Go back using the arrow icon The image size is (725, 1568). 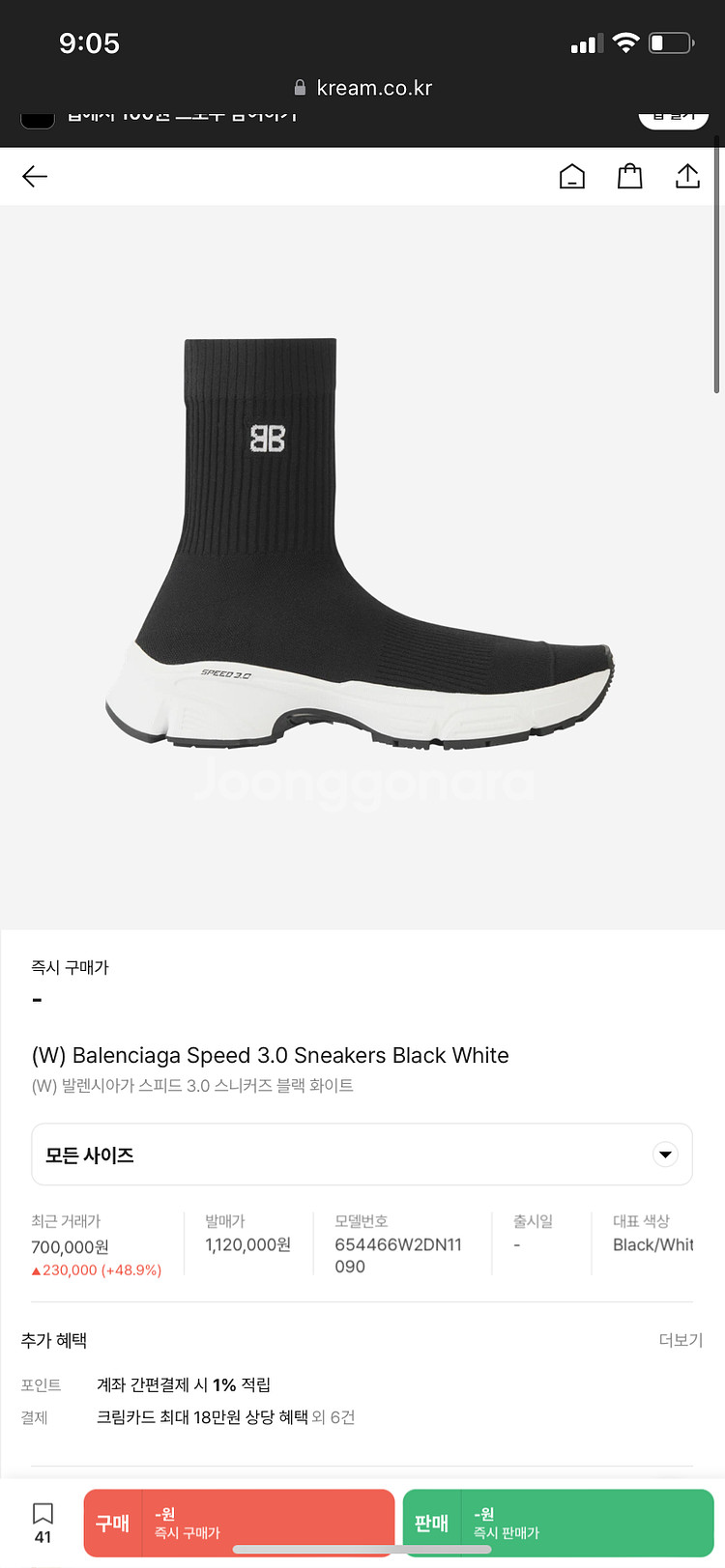coord(35,176)
